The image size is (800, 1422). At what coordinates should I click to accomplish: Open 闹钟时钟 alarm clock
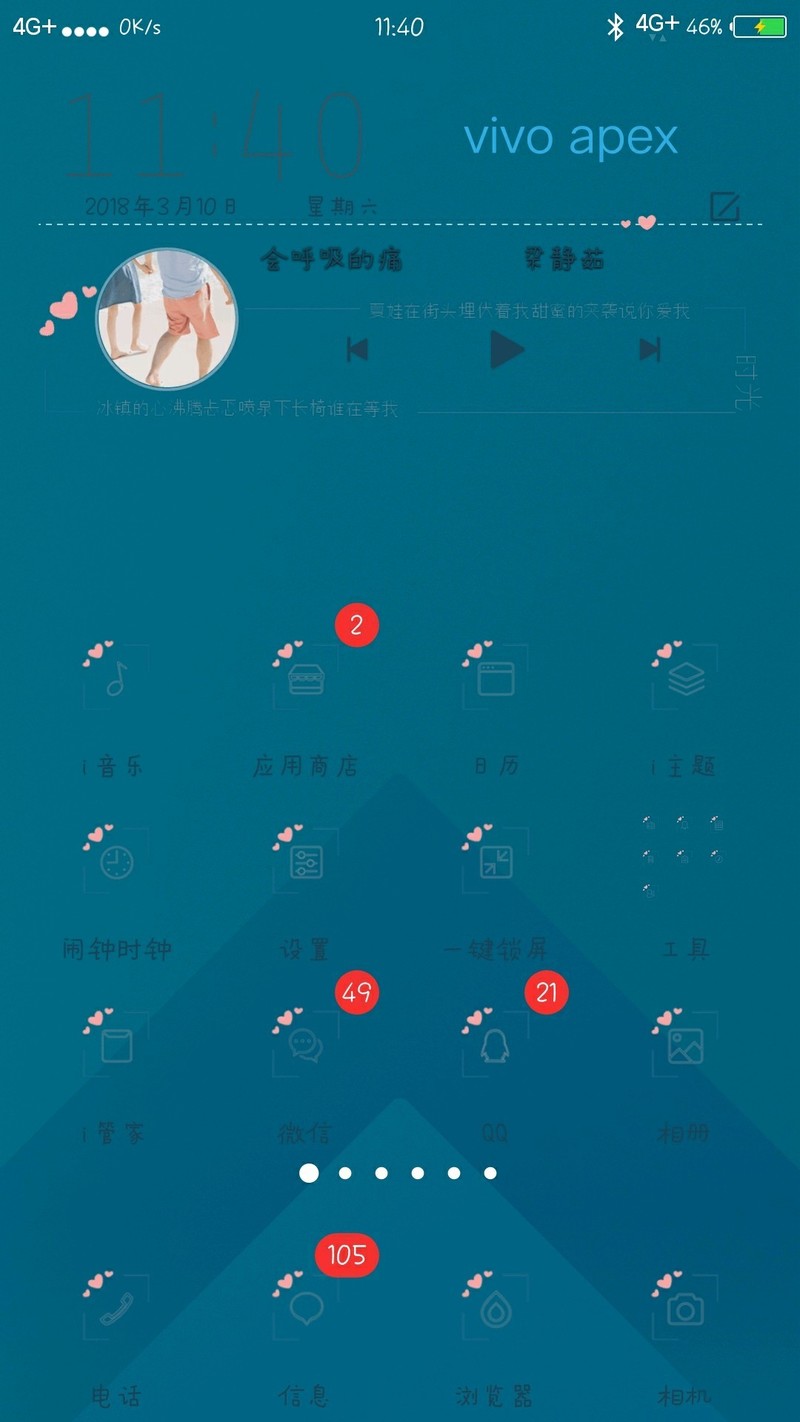pos(116,863)
